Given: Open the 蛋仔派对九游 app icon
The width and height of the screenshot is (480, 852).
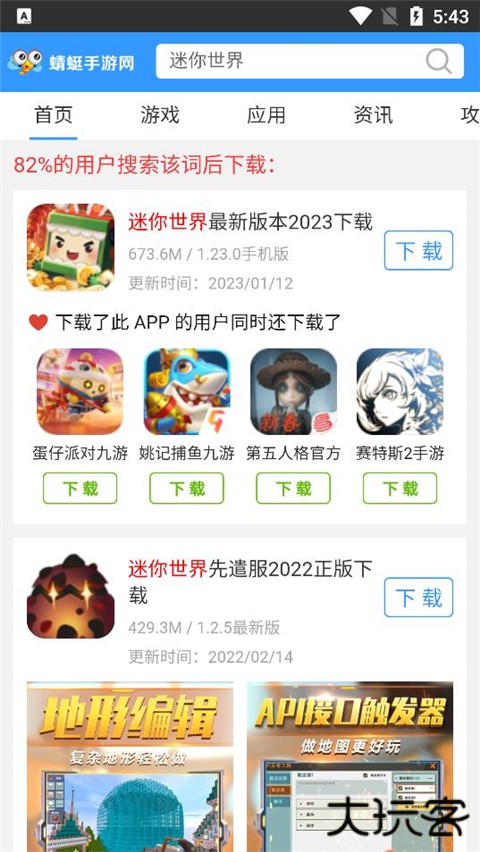Looking at the screenshot, I should pos(80,391).
